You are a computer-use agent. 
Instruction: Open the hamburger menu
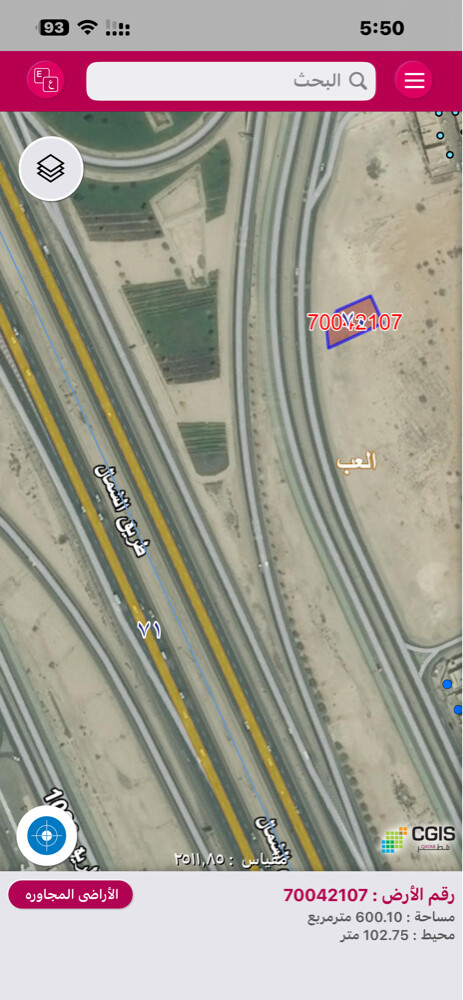pyautogui.click(x=413, y=80)
